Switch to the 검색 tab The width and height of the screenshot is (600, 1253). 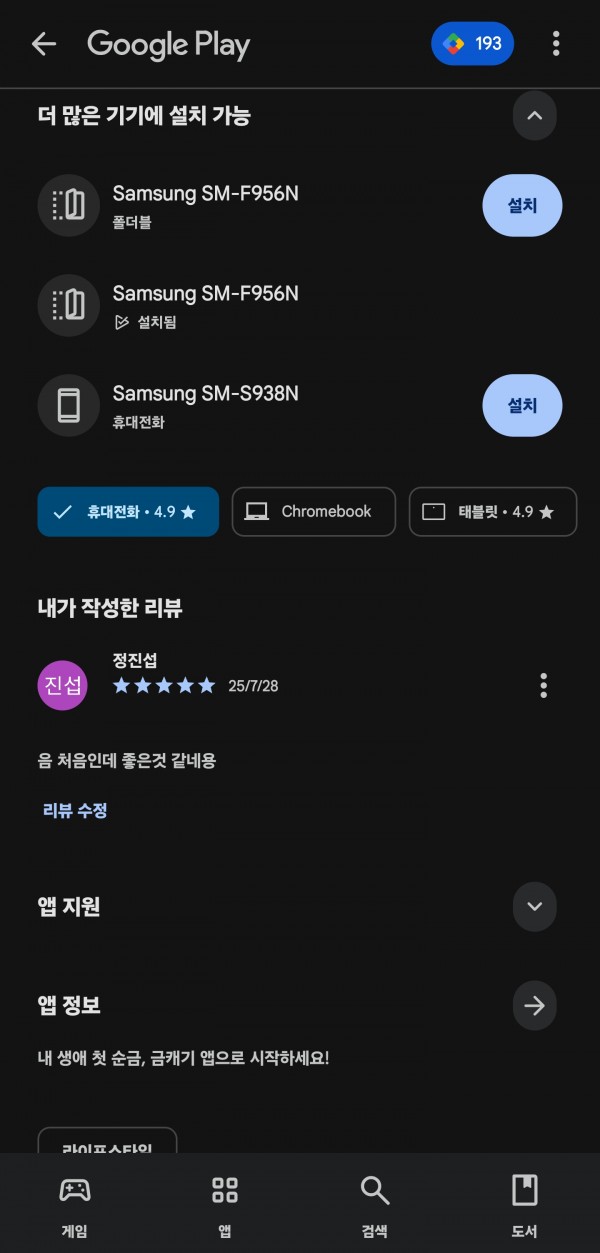374,1205
